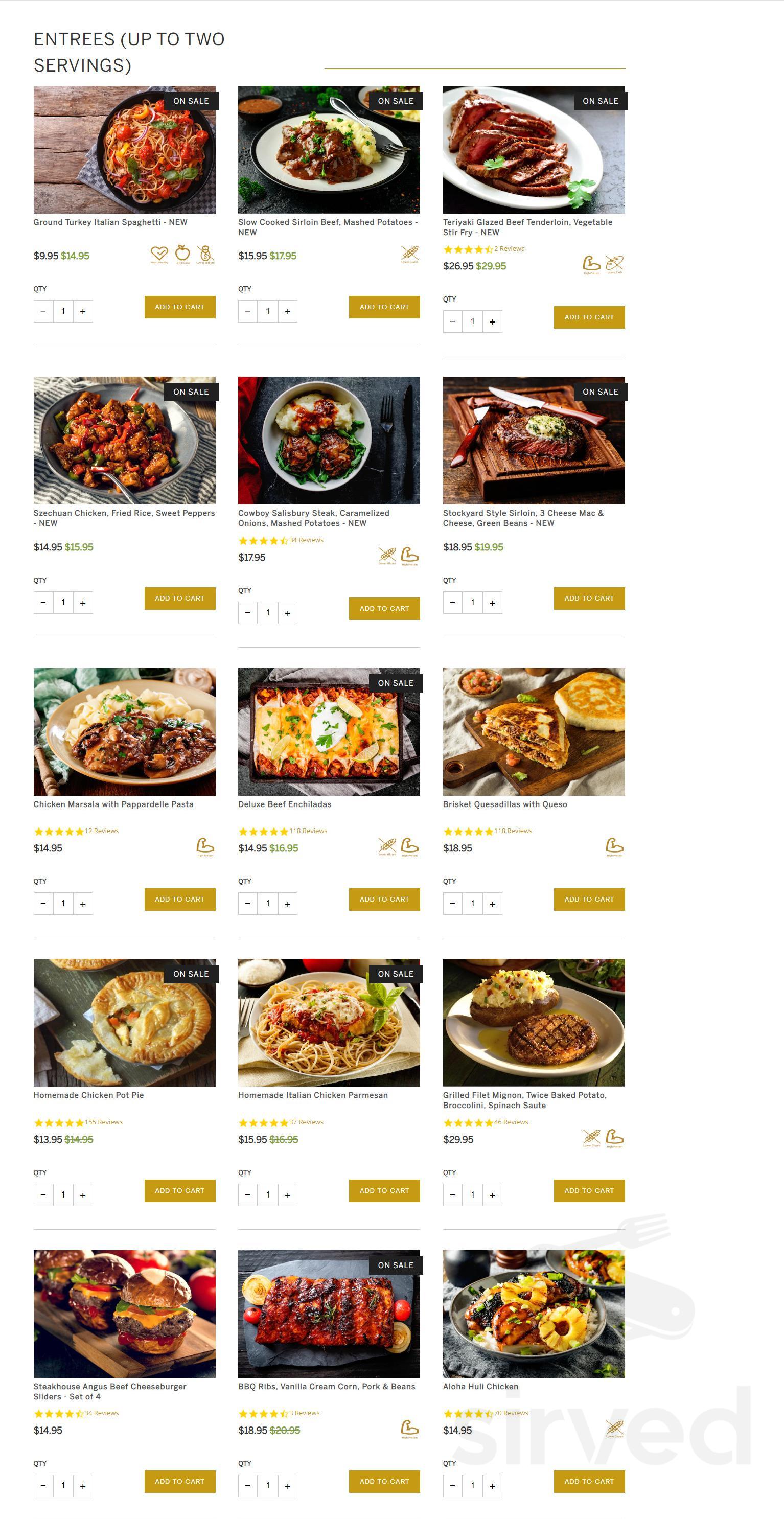Increase quantity for Homemade Chicken Pot Pie
This screenshot has width=784, height=1519.
tap(82, 1194)
